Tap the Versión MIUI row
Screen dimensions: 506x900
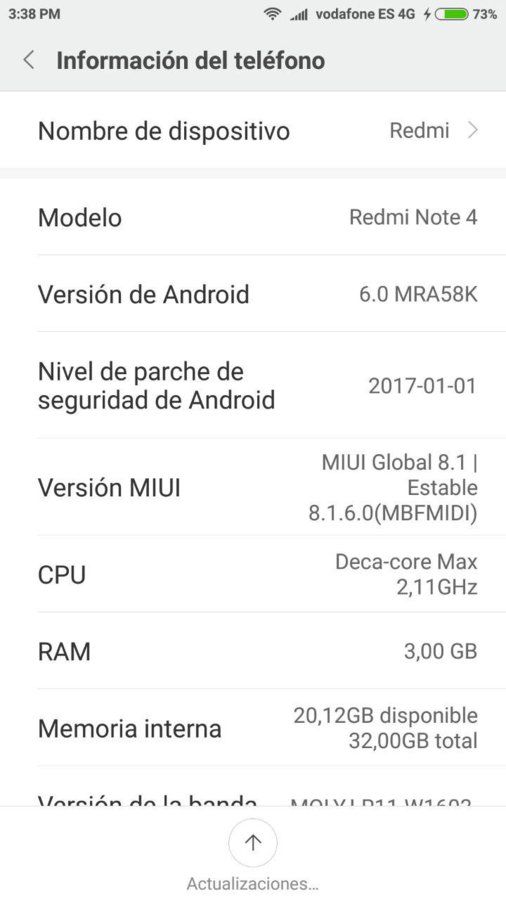[x=253, y=487]
